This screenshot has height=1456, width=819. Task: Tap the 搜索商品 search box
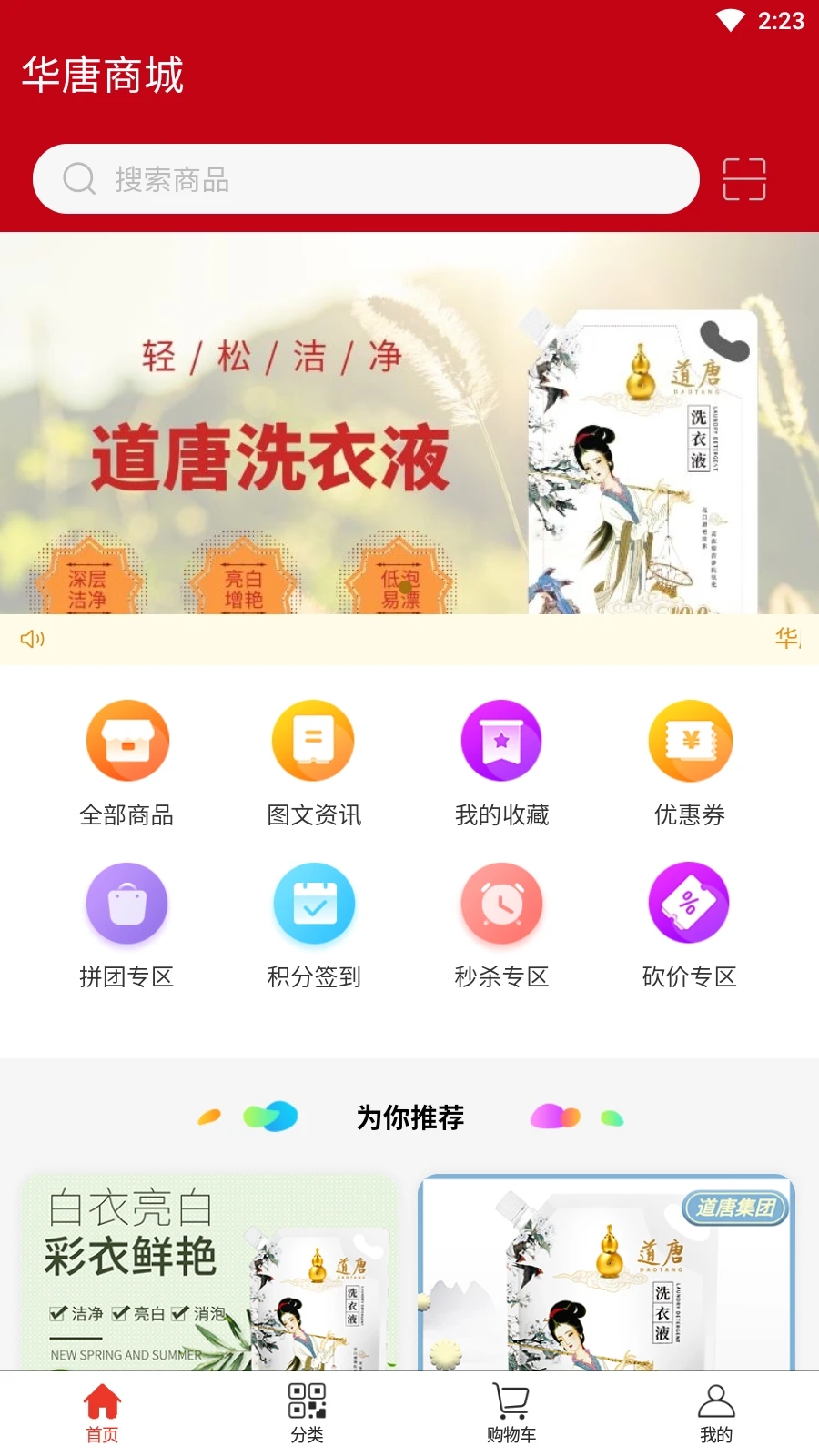pyautogui.click(x=364, y=179)
